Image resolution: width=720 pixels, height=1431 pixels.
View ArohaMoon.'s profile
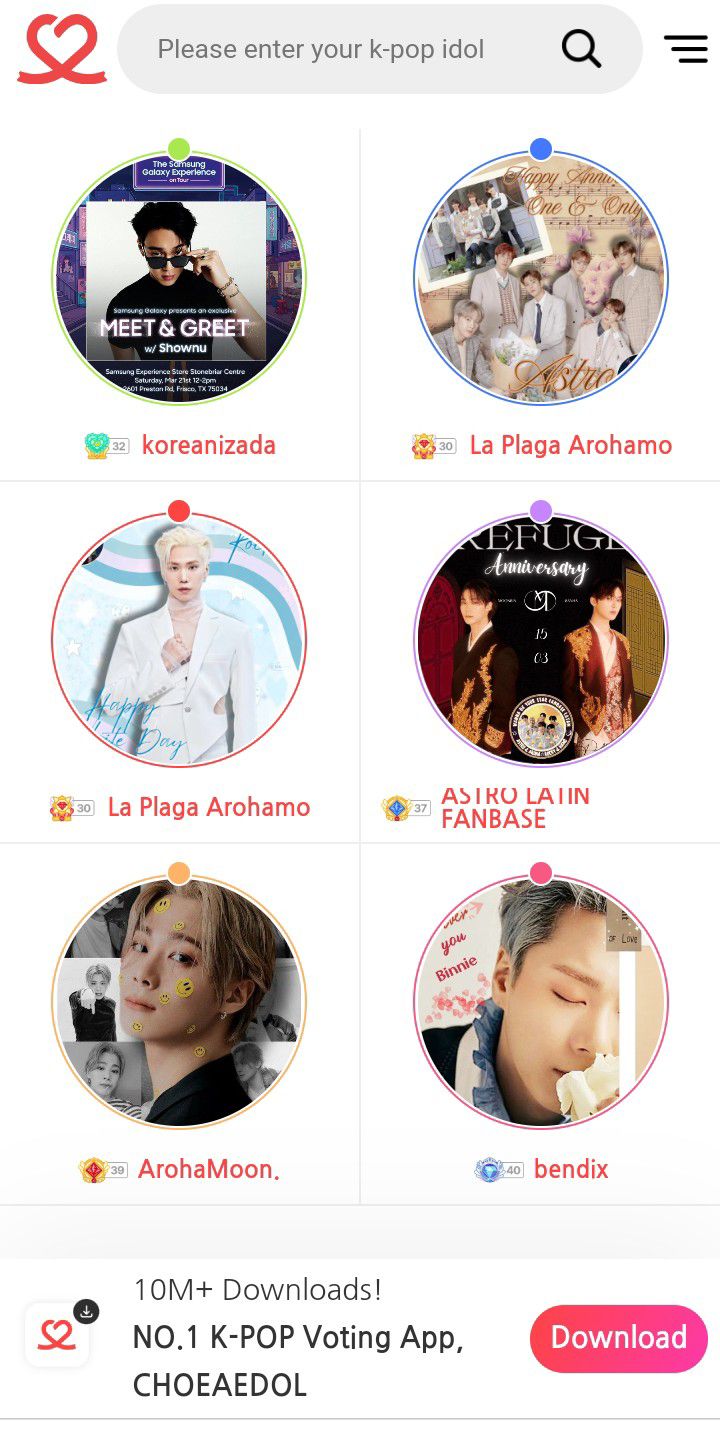[208, 1169]
